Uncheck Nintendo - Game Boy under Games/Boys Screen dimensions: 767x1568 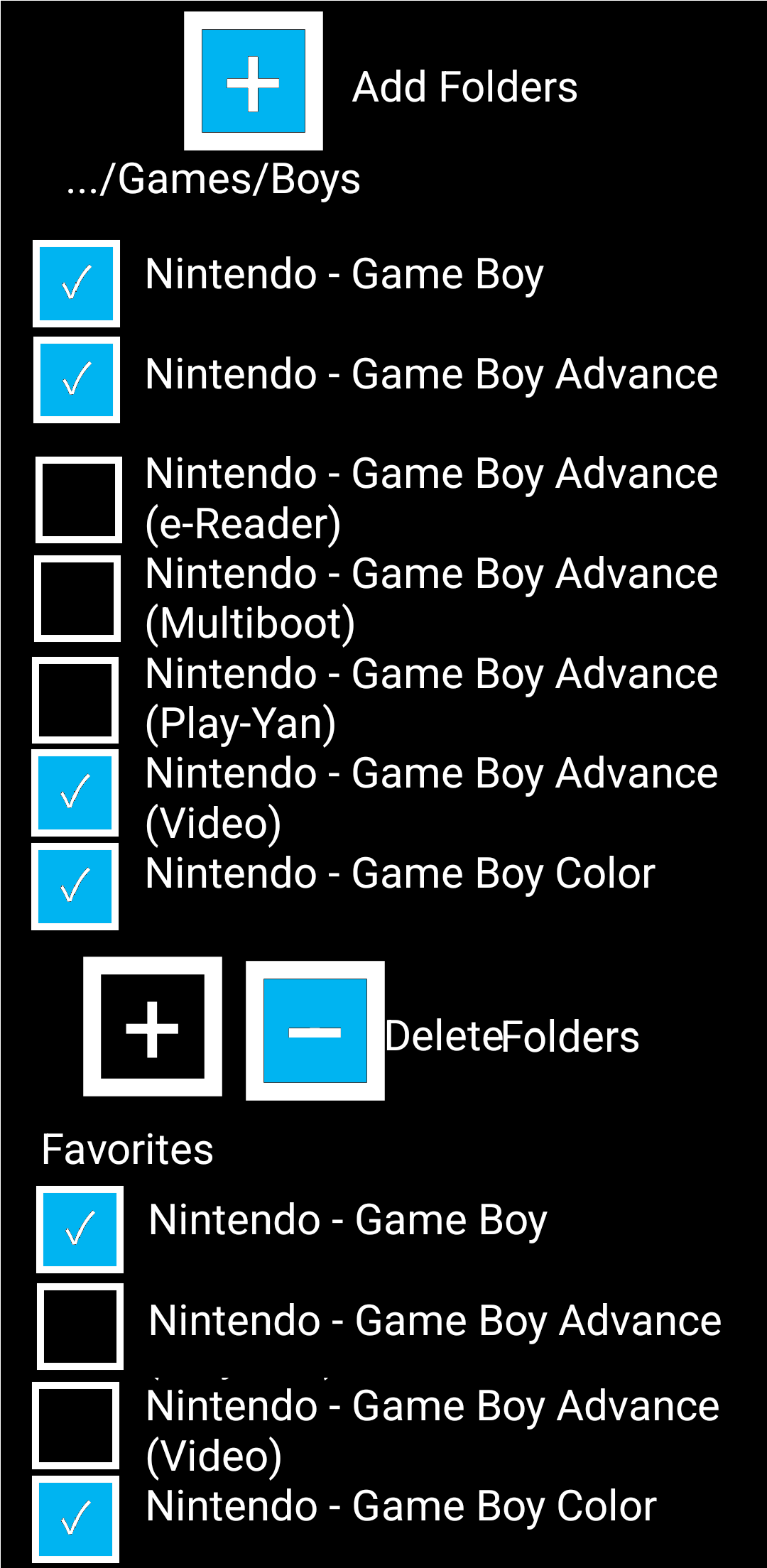tap(76, 283)
